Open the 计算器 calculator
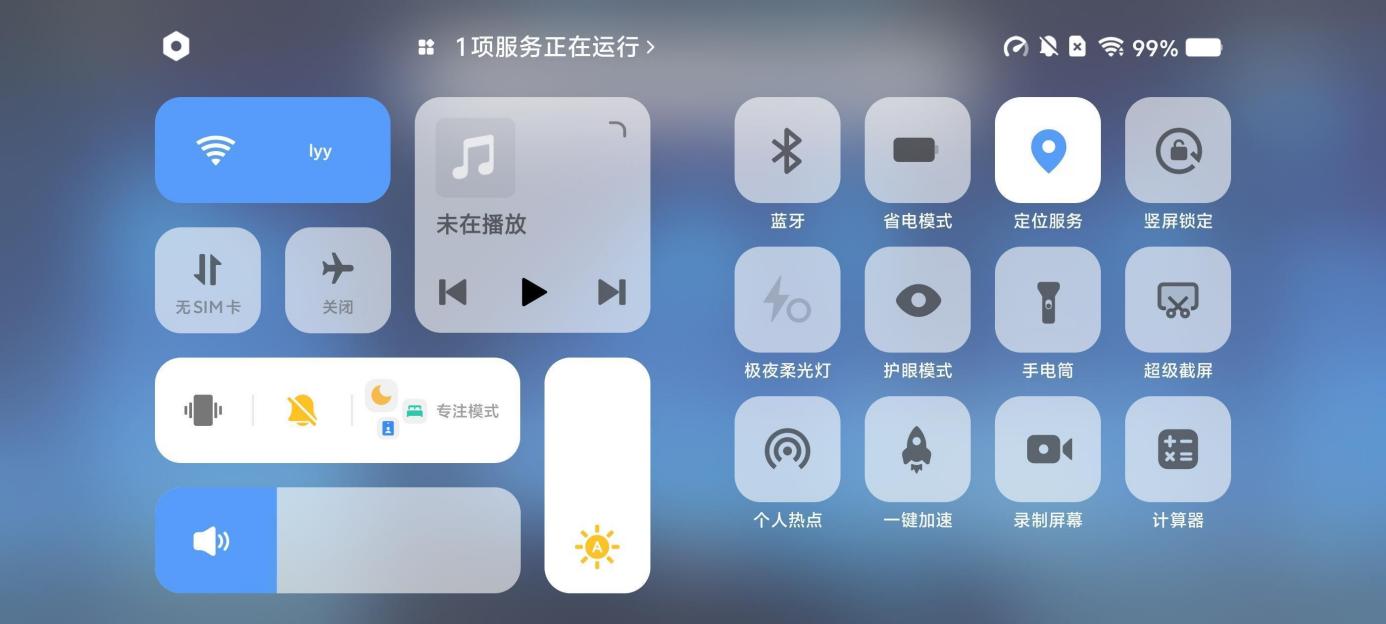This screenshot has width=1386, height=624. [1177, 449]
